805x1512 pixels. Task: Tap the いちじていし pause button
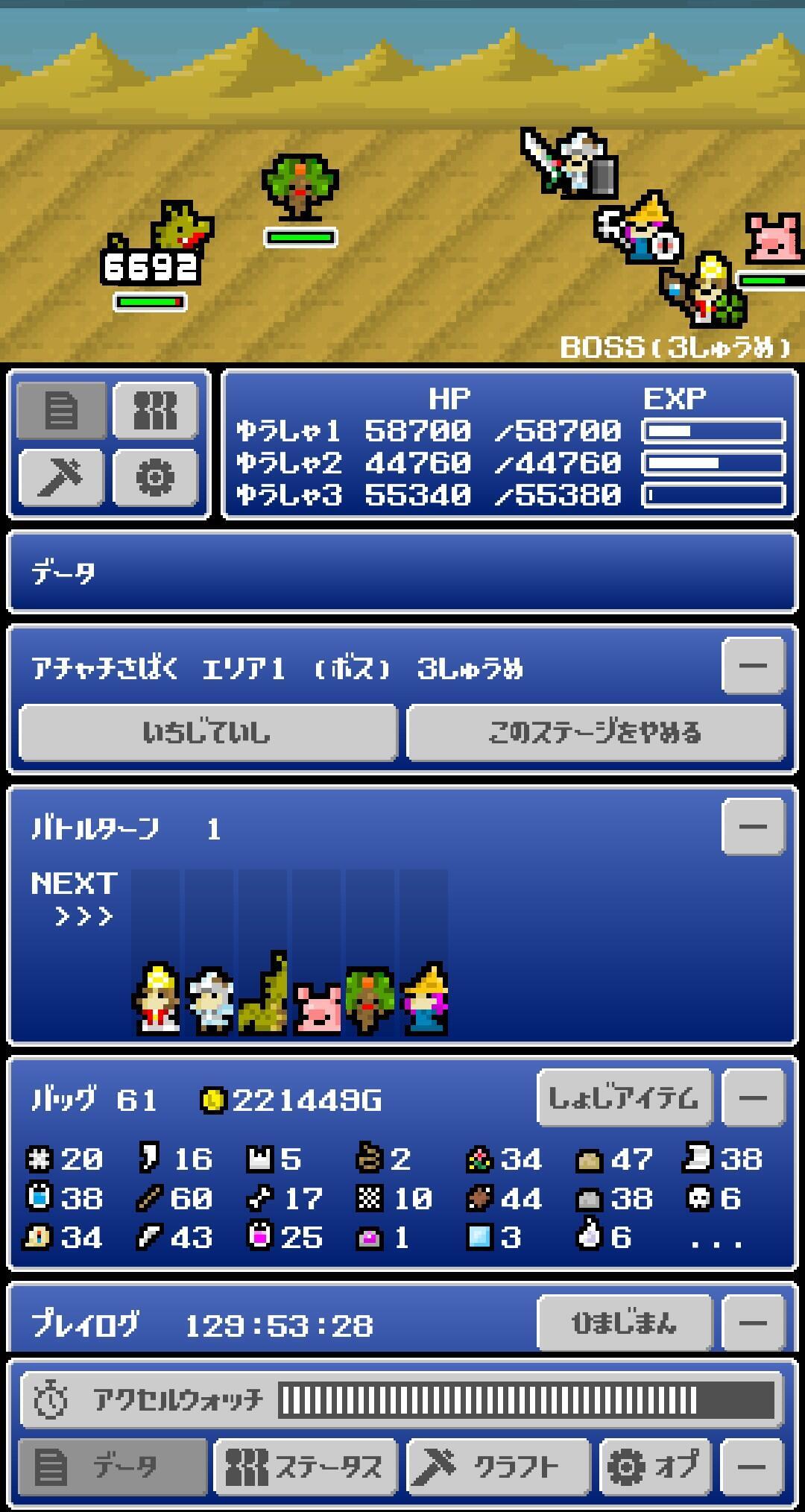pos(208,732)
